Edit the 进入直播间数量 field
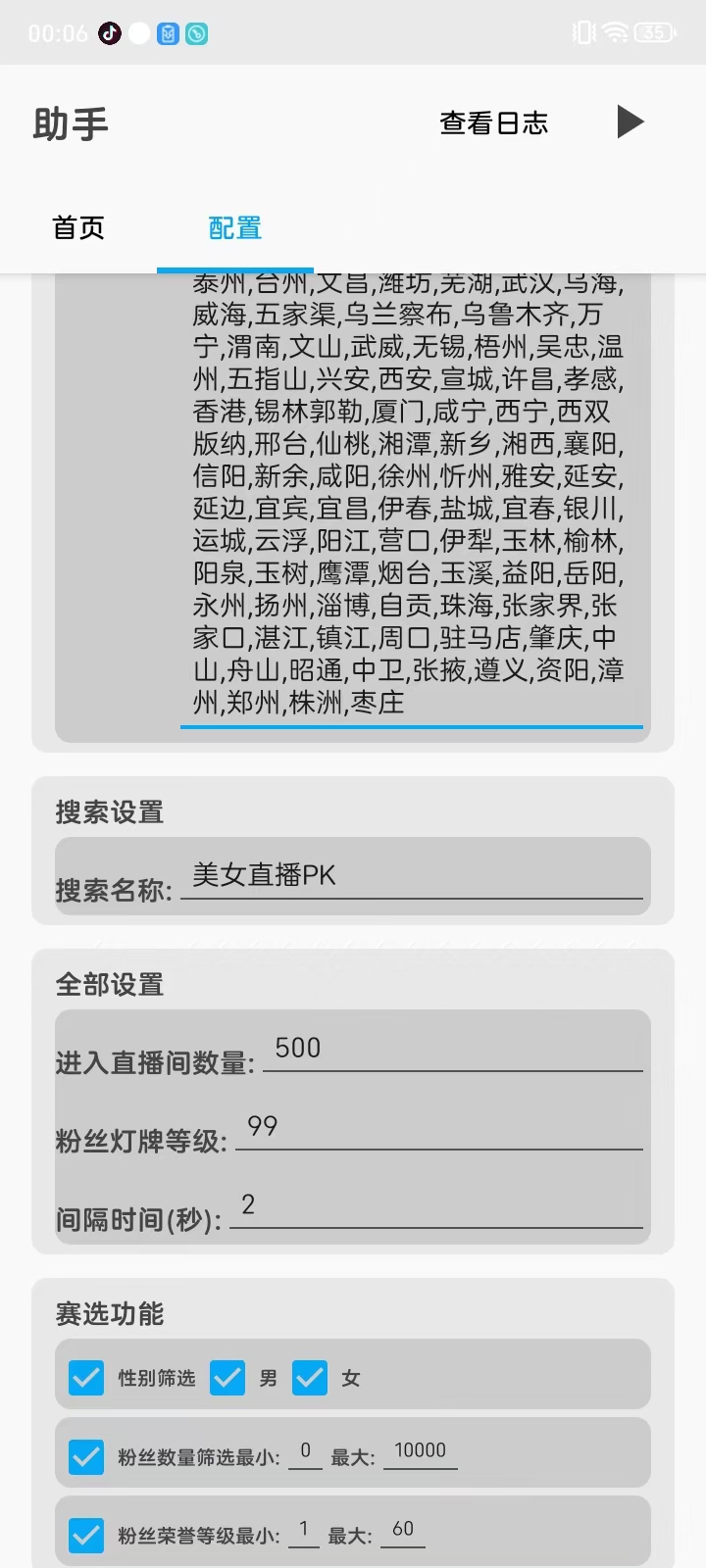Viewport: 706px width, 1568px height. (x=452, y=1049)
